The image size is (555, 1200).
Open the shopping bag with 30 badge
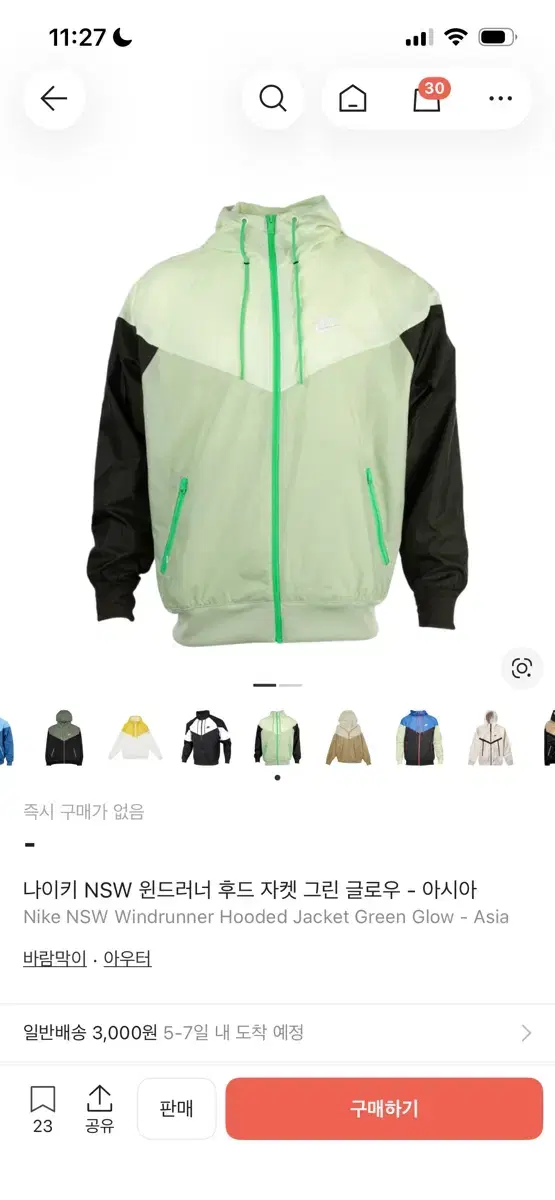[x=428, y=97]
